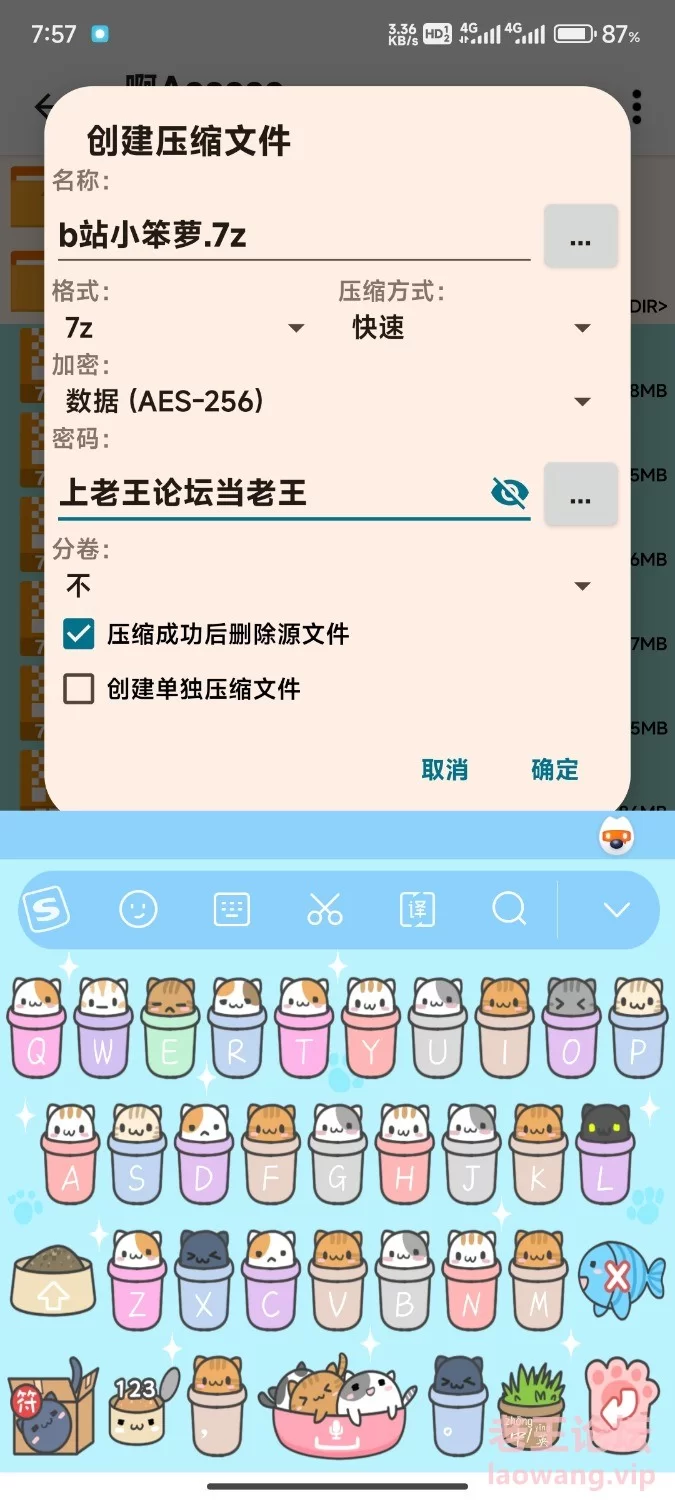The height and width of the screenshot is (1500, 675).
Task: Open the keyboard search tool
Action: [509, 909]
